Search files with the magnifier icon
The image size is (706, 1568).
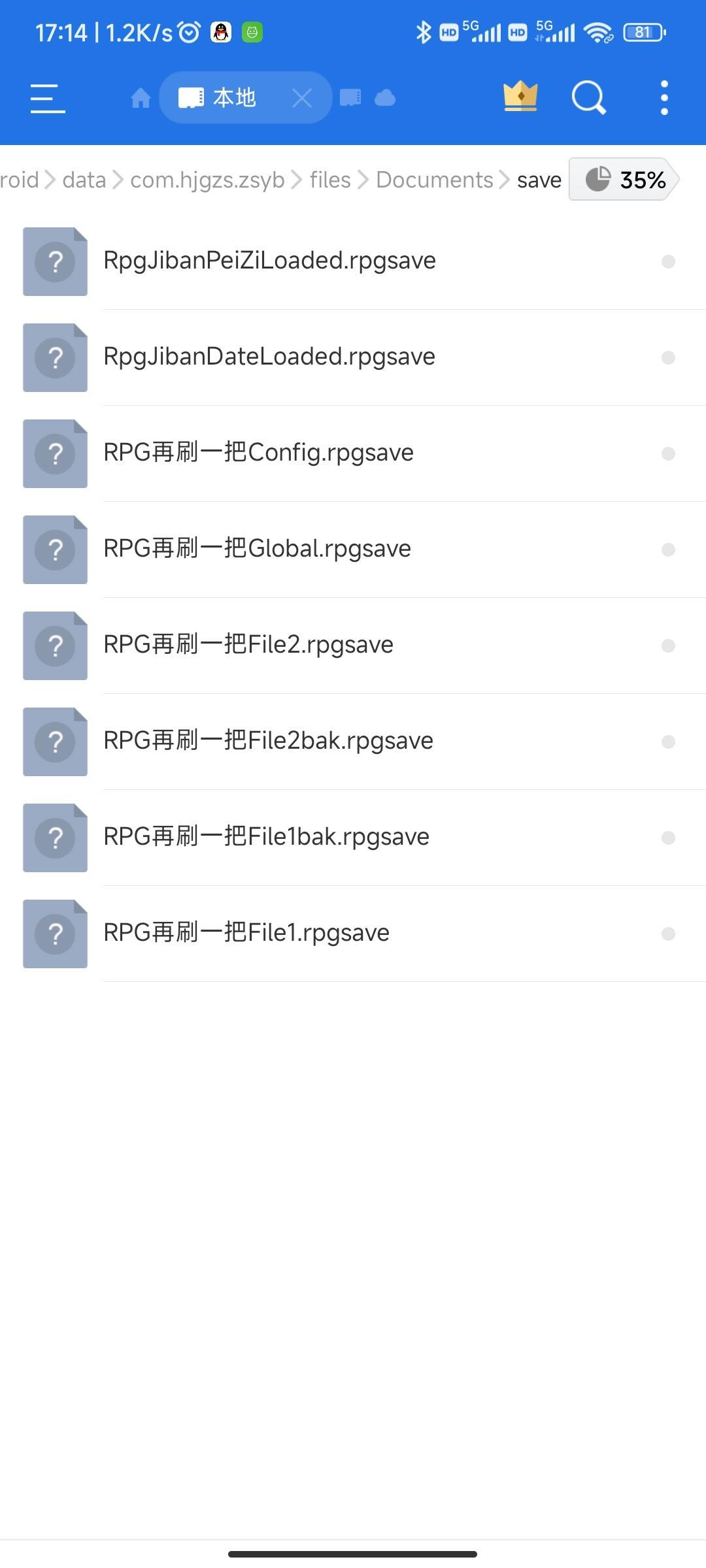click(589, 98)
